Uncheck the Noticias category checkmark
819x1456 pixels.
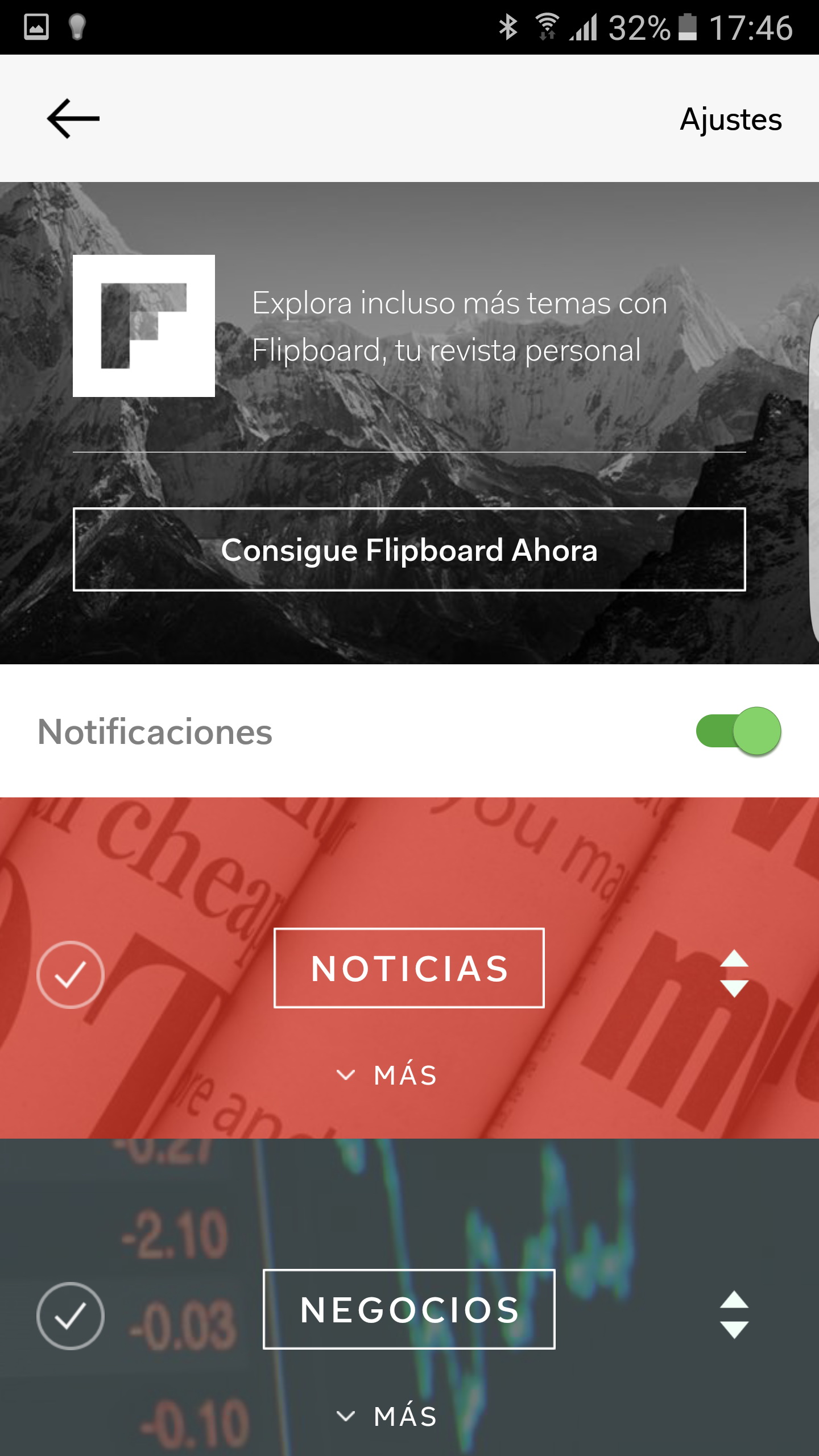coord(71,975)
